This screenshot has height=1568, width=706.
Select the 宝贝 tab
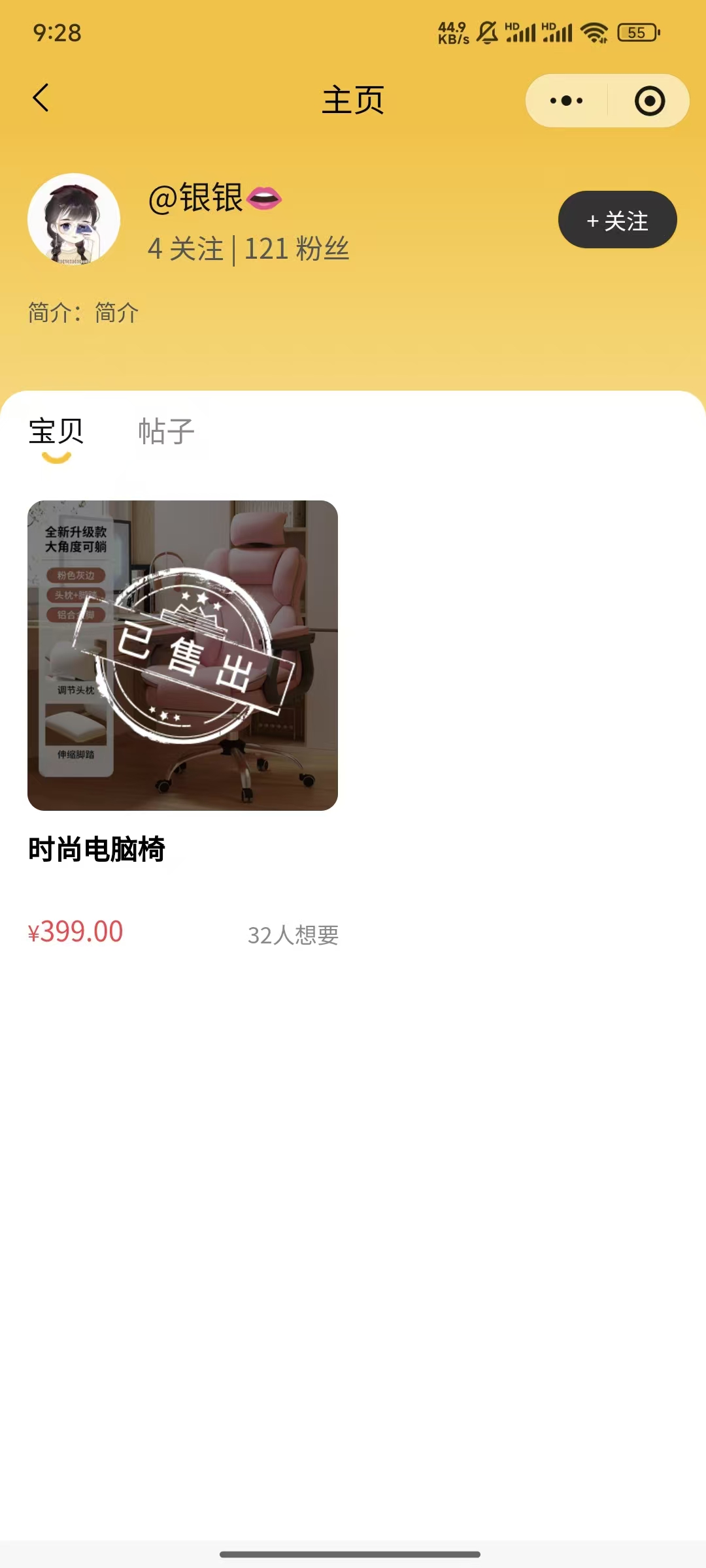tap(56, 432)
